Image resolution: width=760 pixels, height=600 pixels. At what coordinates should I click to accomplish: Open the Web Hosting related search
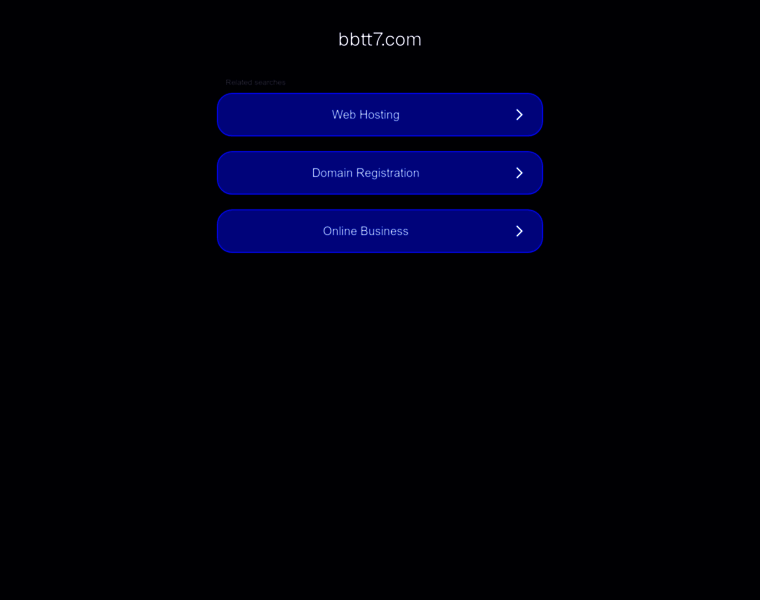pyautogui.click(x=379, y=115)
